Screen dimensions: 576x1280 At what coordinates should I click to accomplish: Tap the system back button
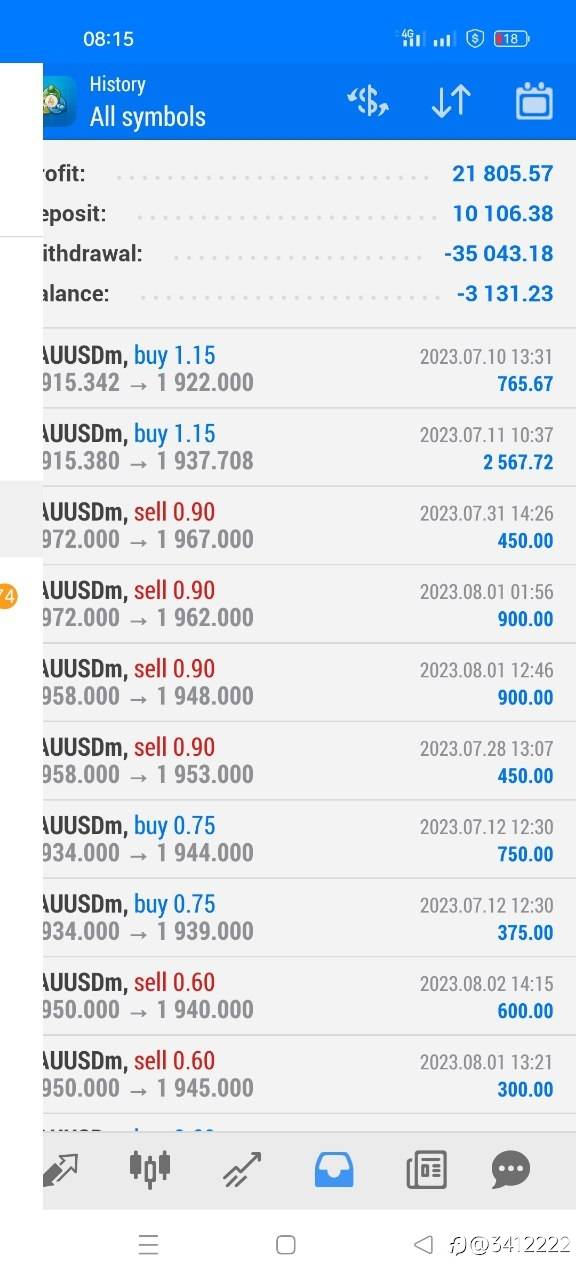click(423, 1244)
